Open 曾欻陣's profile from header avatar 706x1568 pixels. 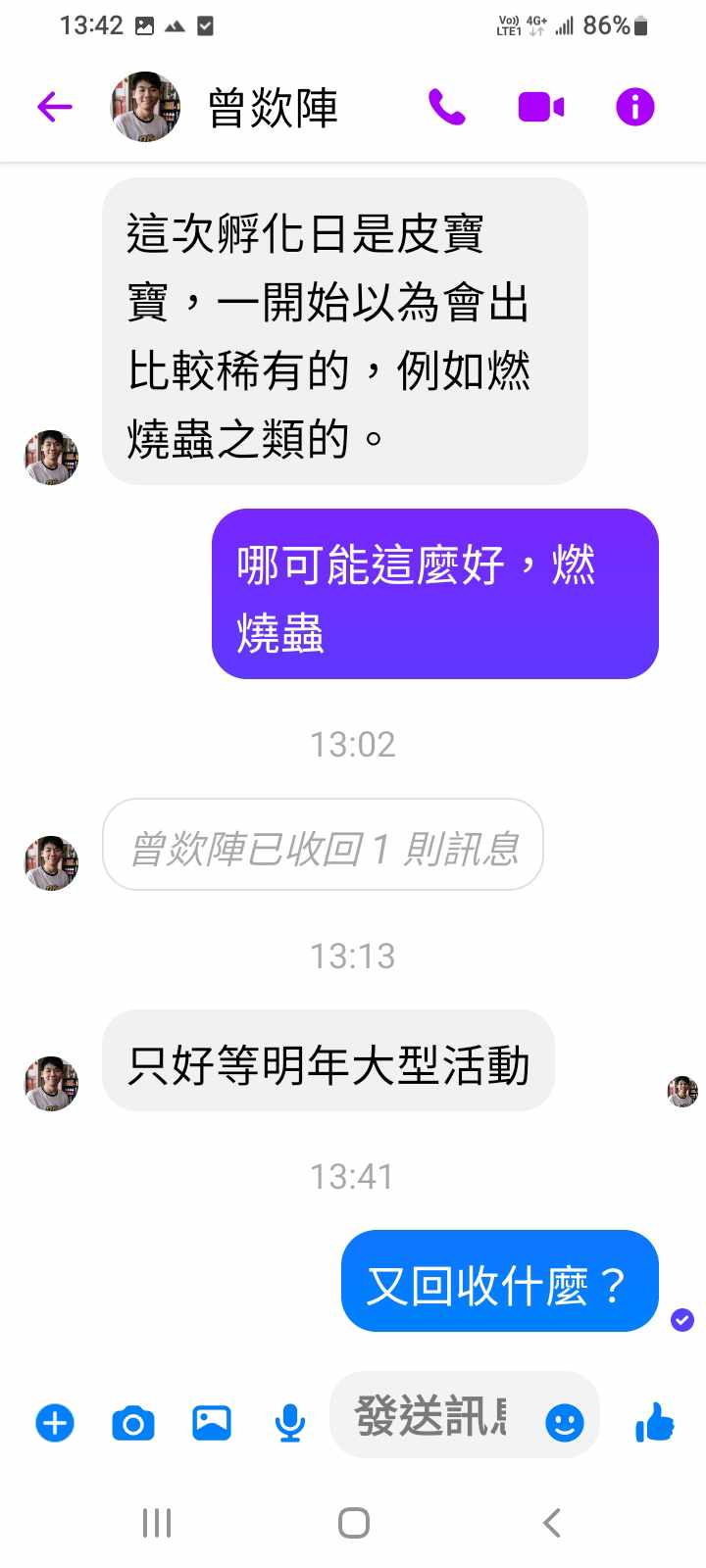[x=145, y=107]
